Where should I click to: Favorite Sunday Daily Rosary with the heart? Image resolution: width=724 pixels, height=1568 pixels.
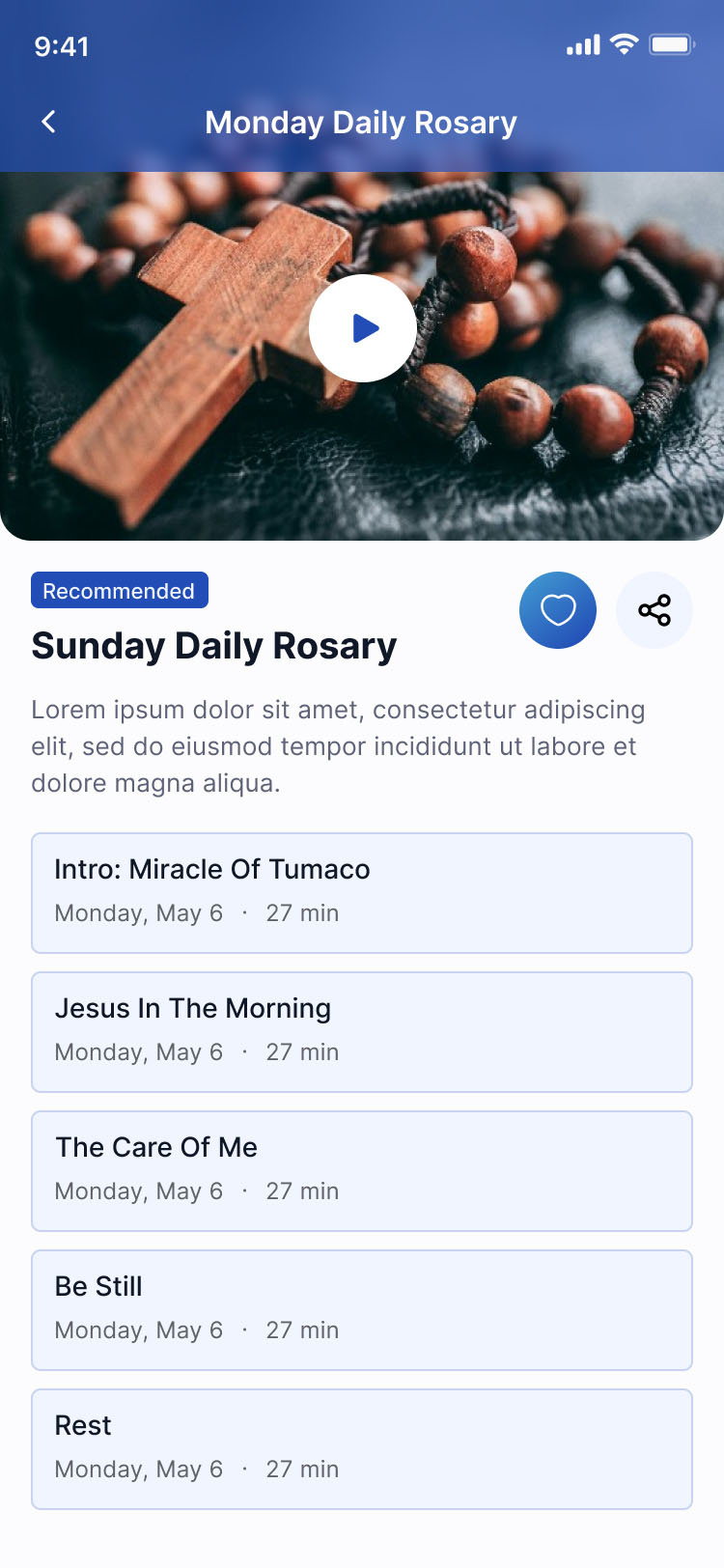click(x=558, y=610)
